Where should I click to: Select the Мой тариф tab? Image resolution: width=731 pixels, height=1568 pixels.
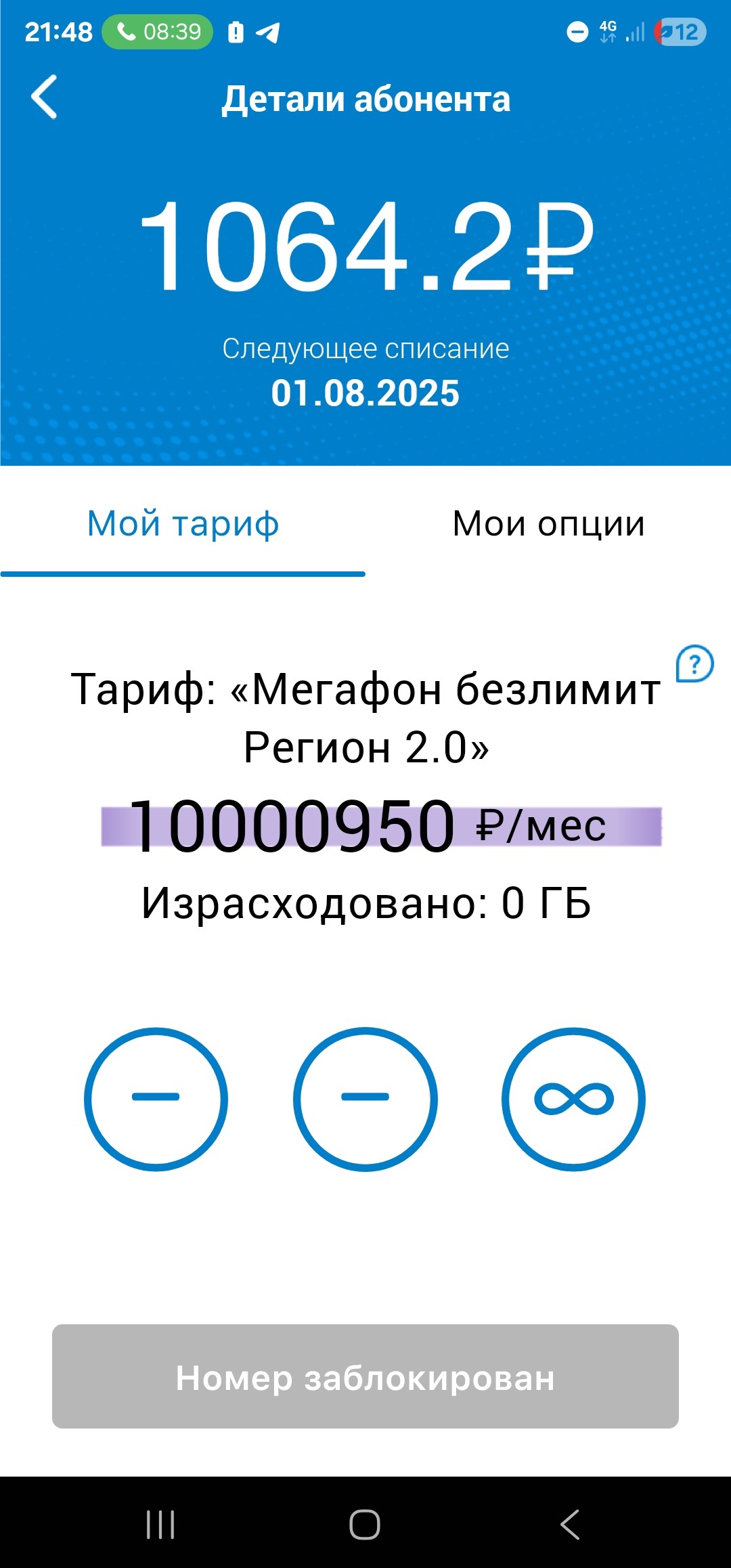point(183,524)
